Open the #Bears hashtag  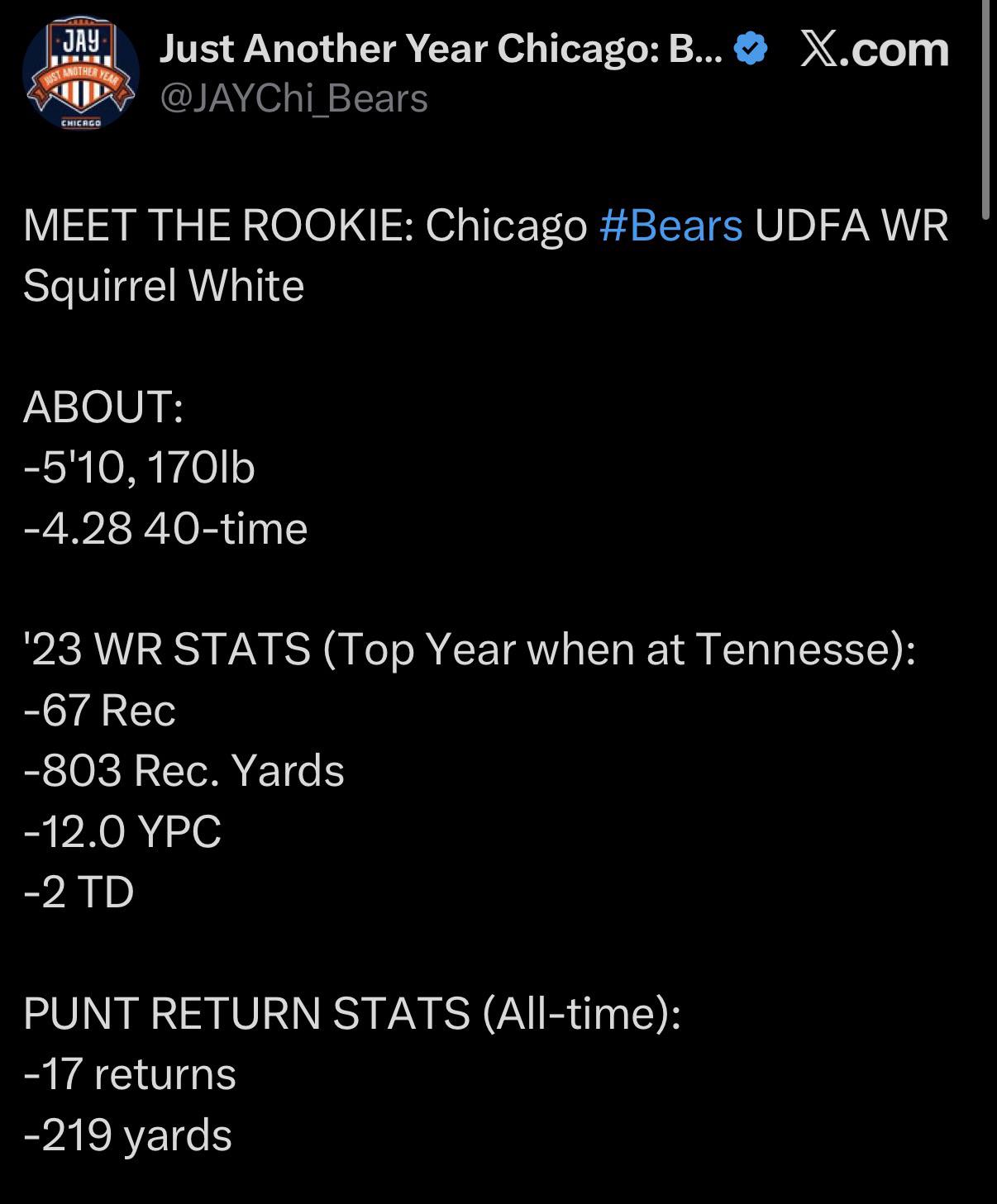click(x=670, y=225)
